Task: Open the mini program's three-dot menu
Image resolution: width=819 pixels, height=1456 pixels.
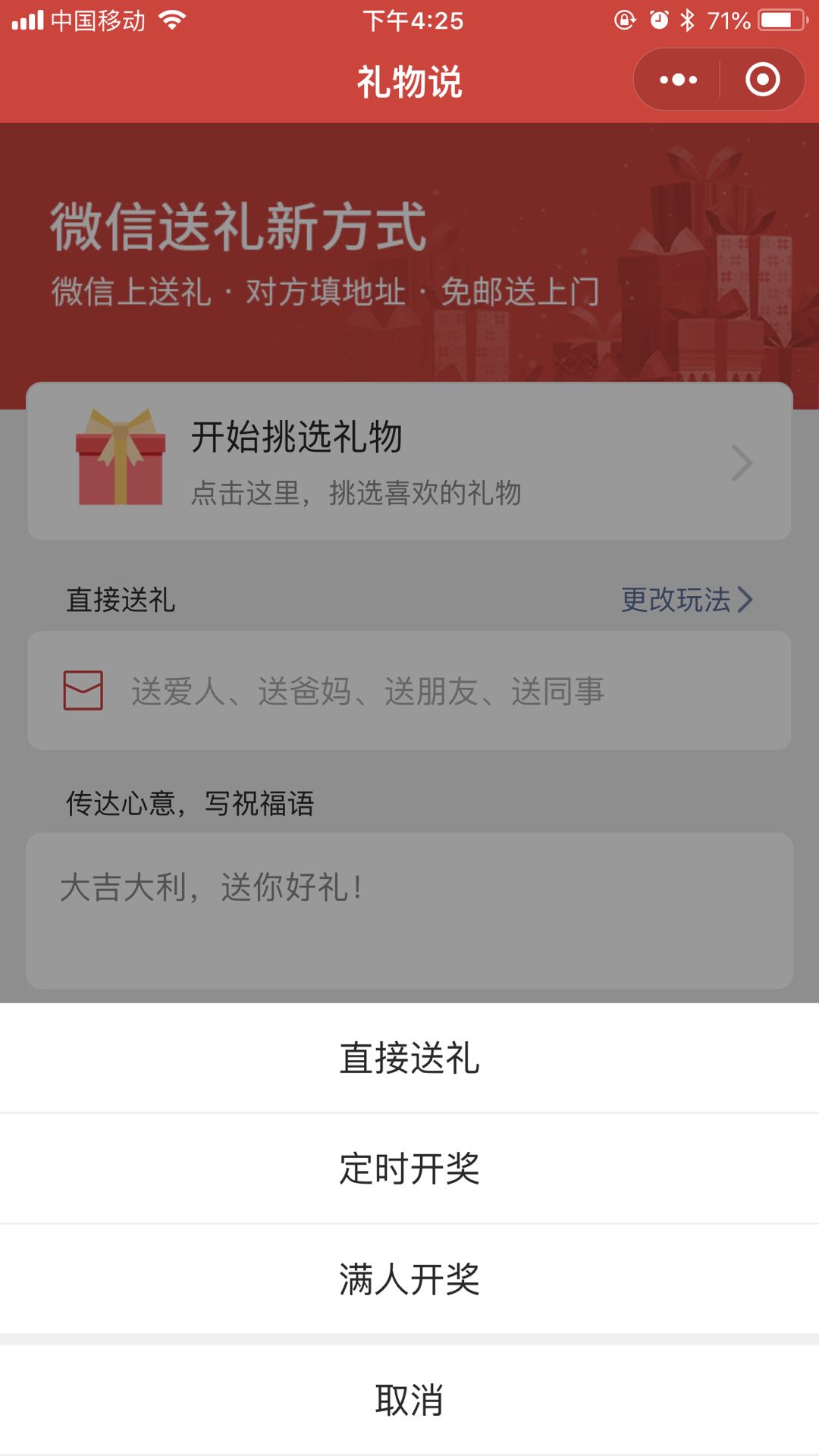Action: [x=678, y=80]
